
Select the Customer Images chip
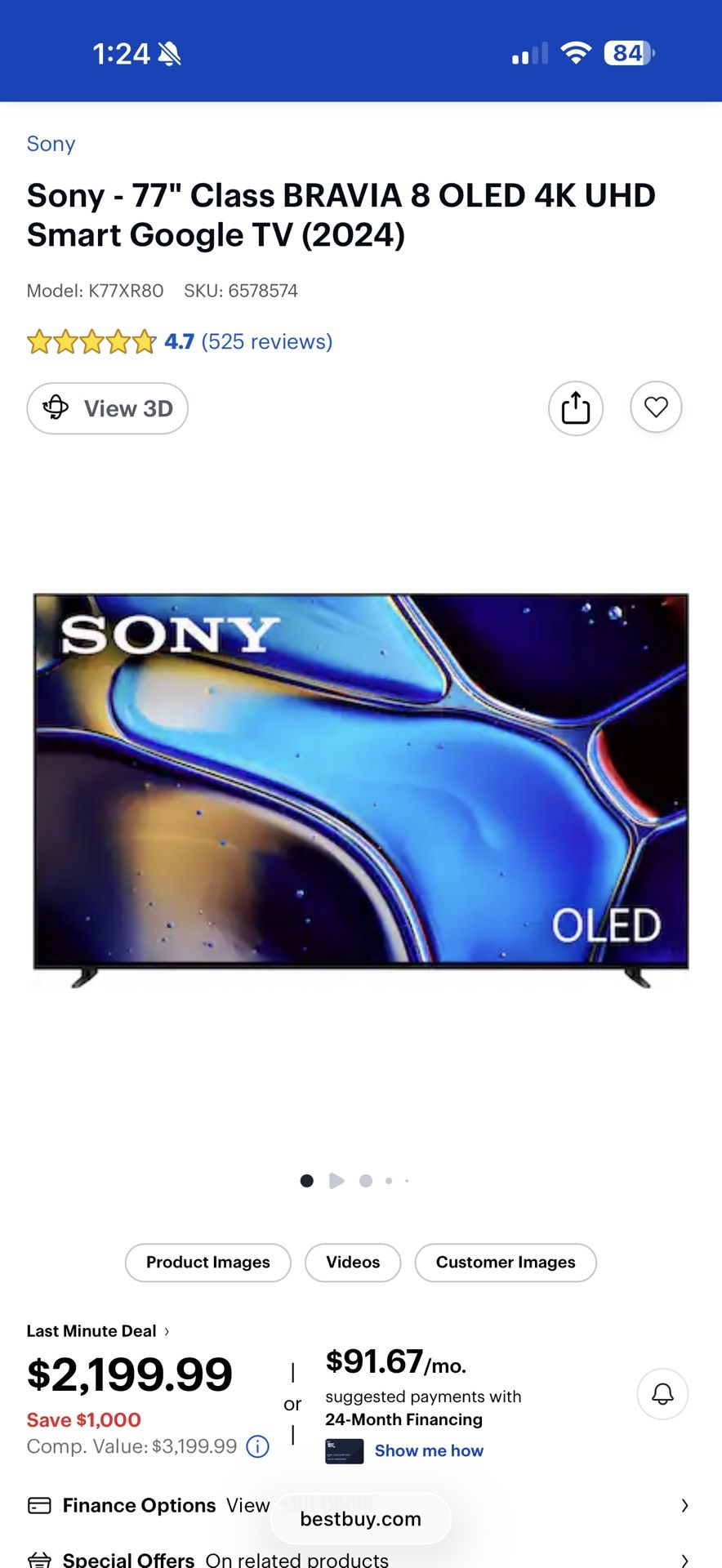click(x=506, y=1263)
